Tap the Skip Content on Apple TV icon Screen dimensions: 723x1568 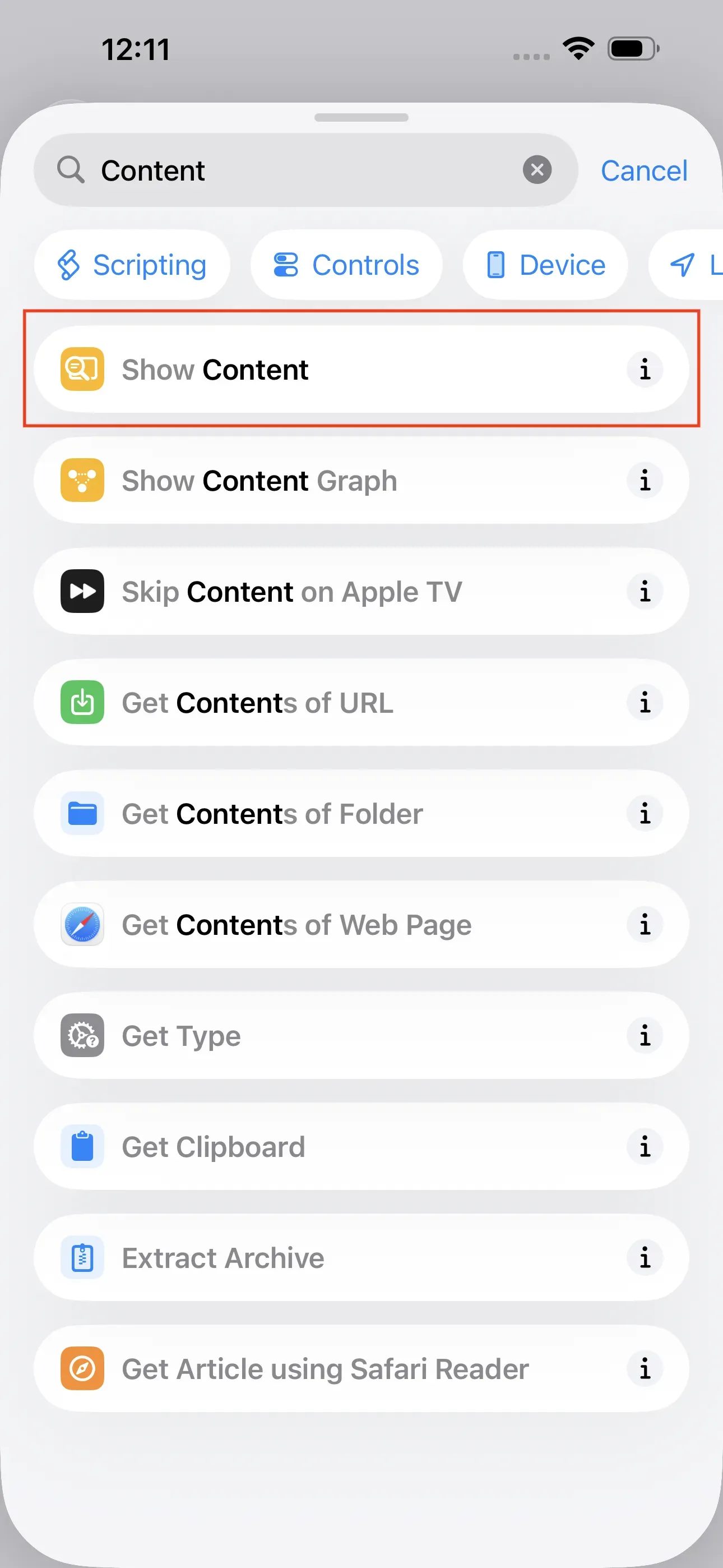pos(82,591)
